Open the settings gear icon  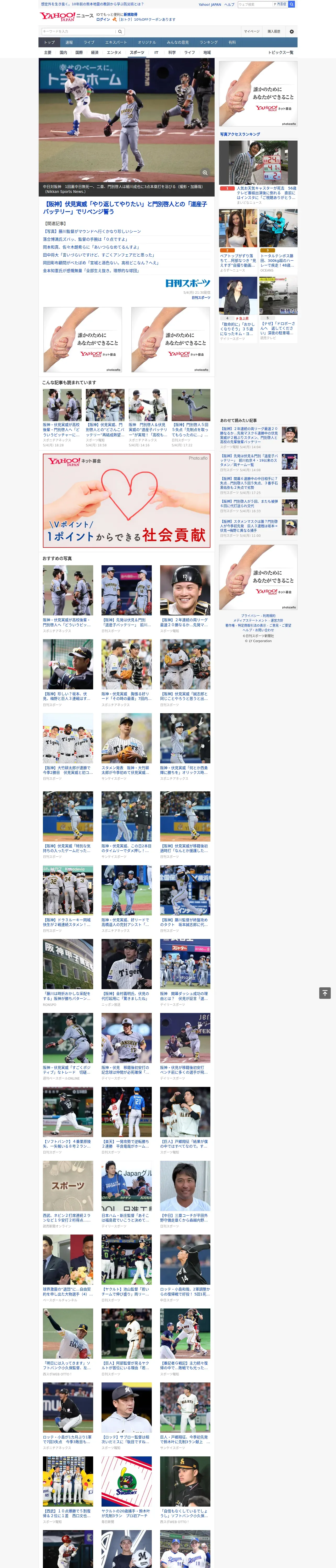292,31
